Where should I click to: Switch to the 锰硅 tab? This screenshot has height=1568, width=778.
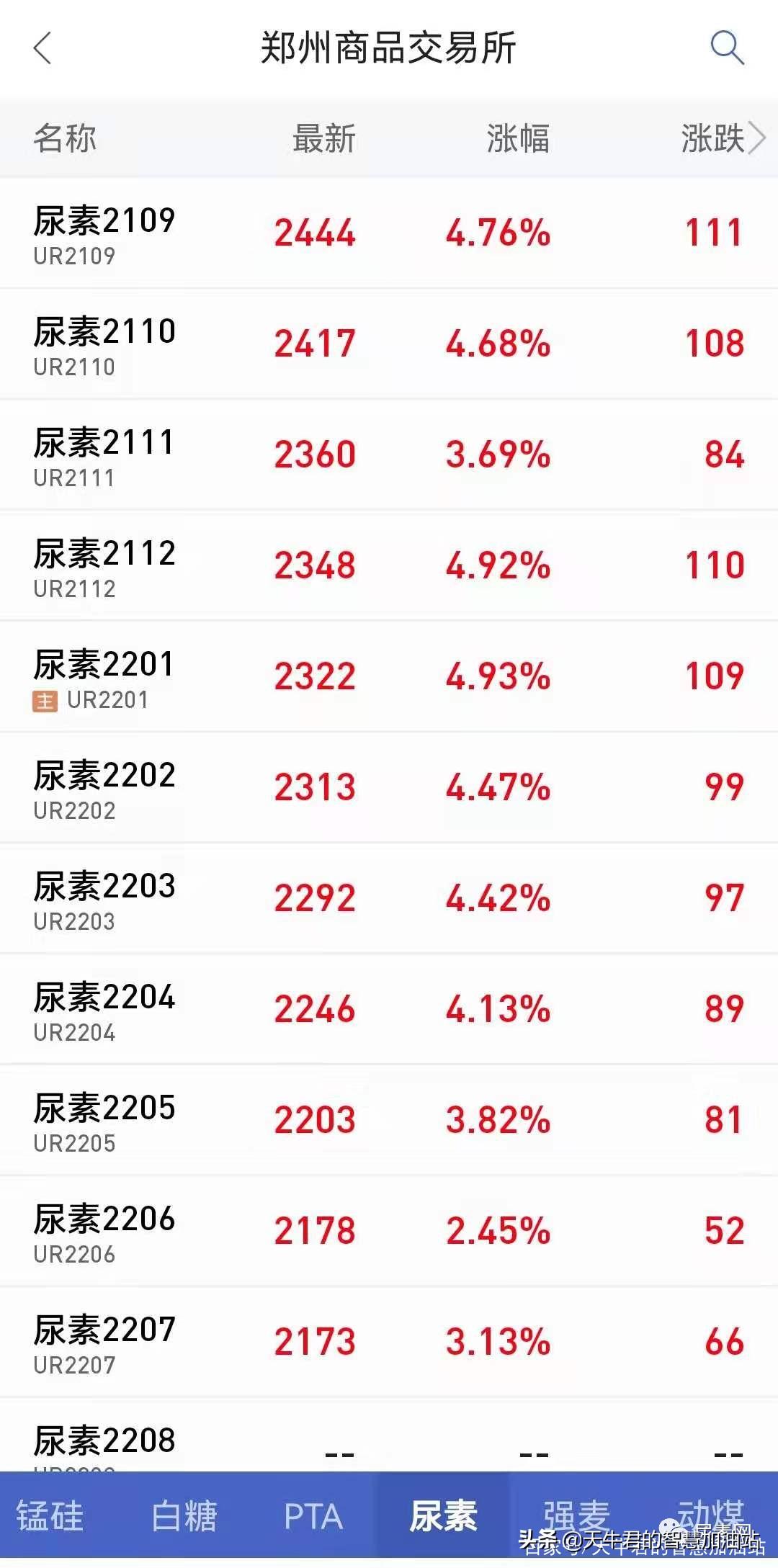coord(50,1517)
